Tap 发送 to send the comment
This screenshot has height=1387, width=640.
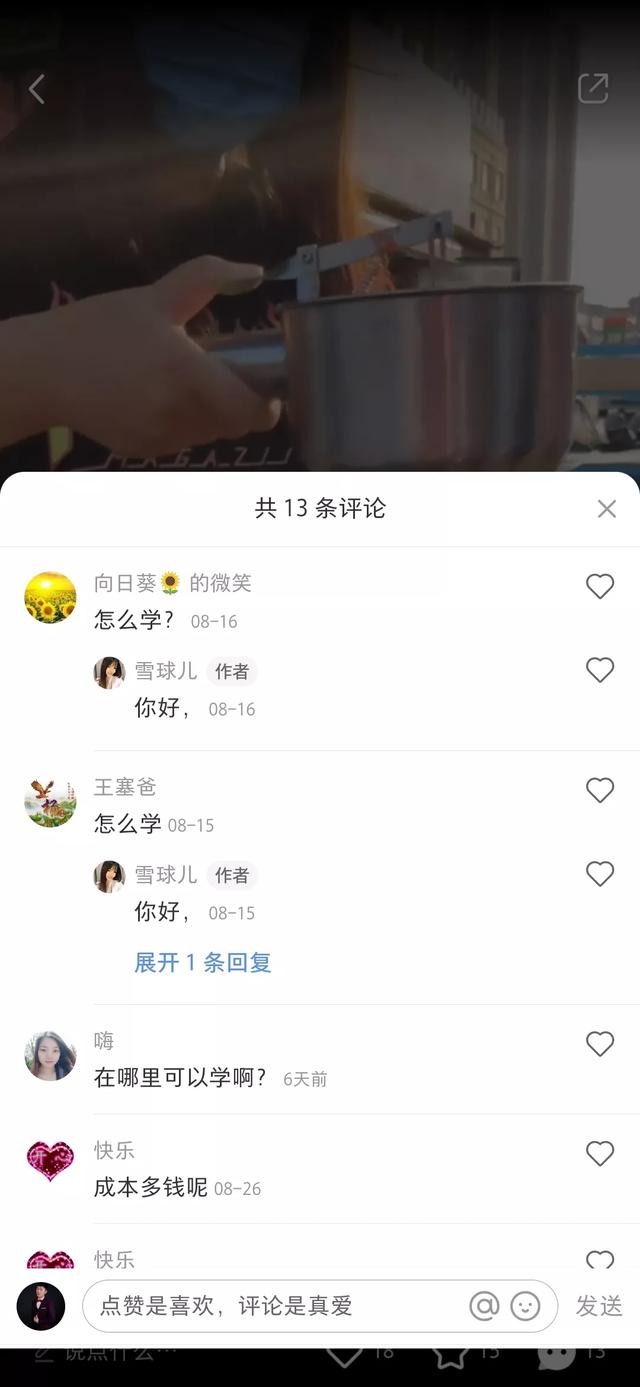(x=599, y=1306)
